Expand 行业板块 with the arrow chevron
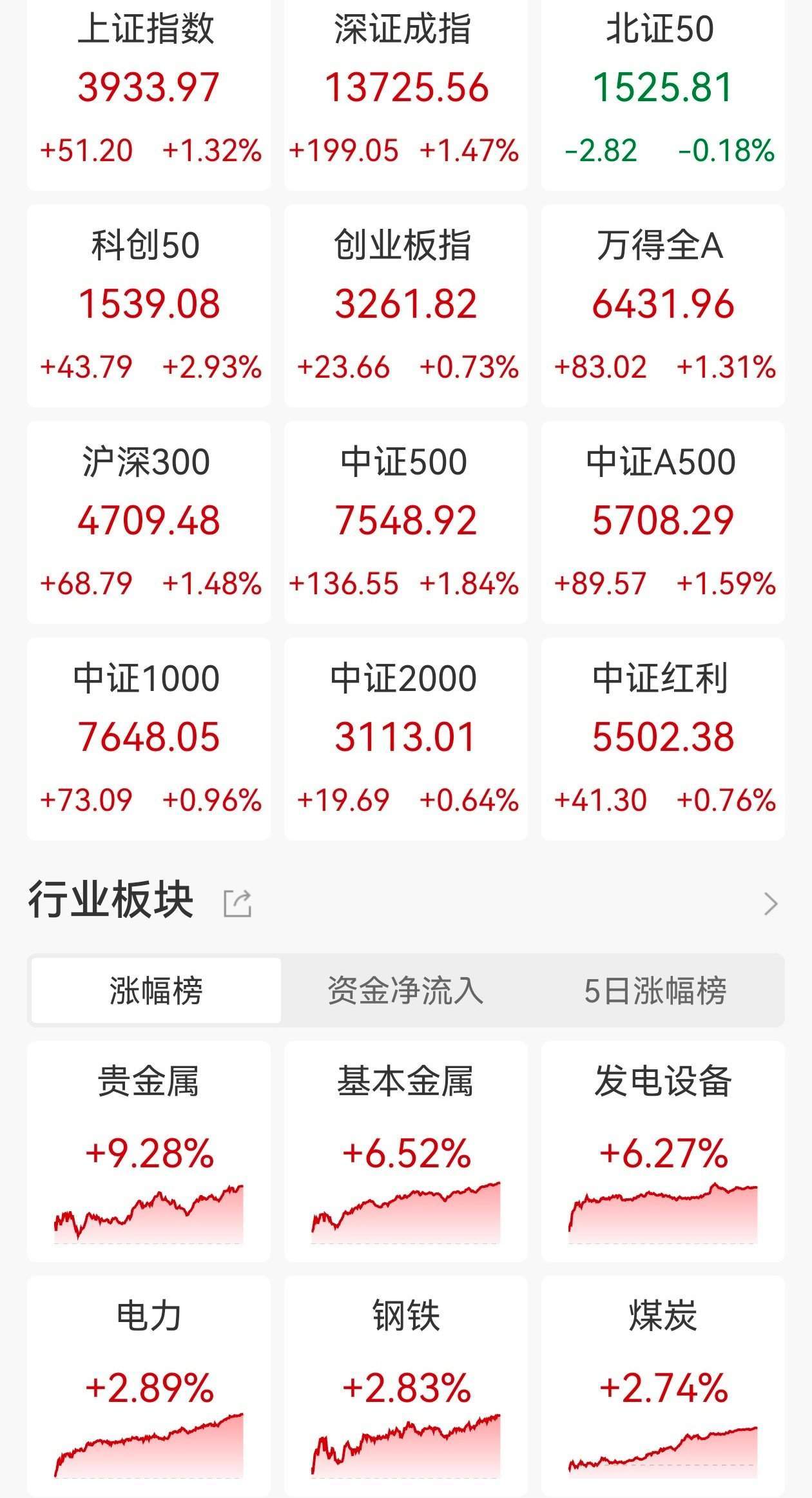Viewport: 812px width, 1498px height. pyautogui.click(x=771, y=904)
